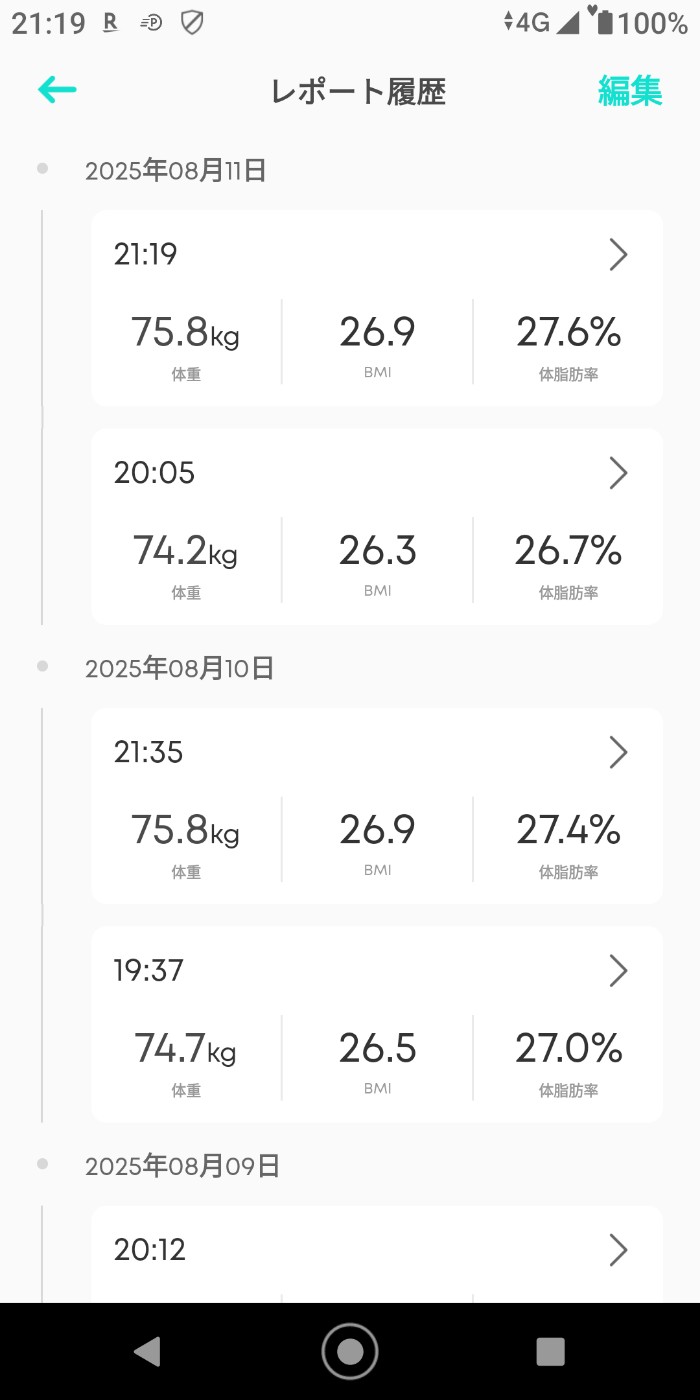Open the 19:37 report from August 10

[376, 1024]
